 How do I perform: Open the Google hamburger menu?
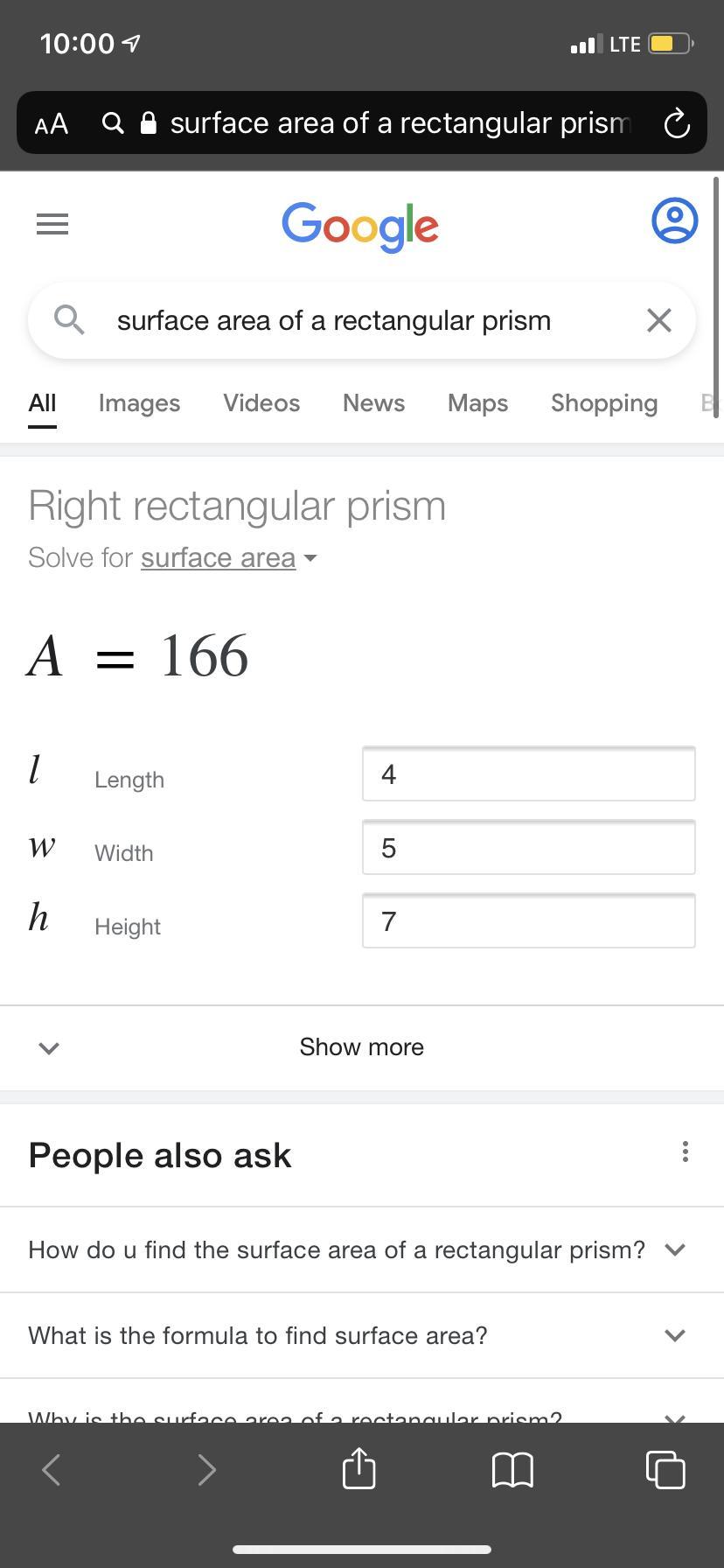[x=52, y=224]
